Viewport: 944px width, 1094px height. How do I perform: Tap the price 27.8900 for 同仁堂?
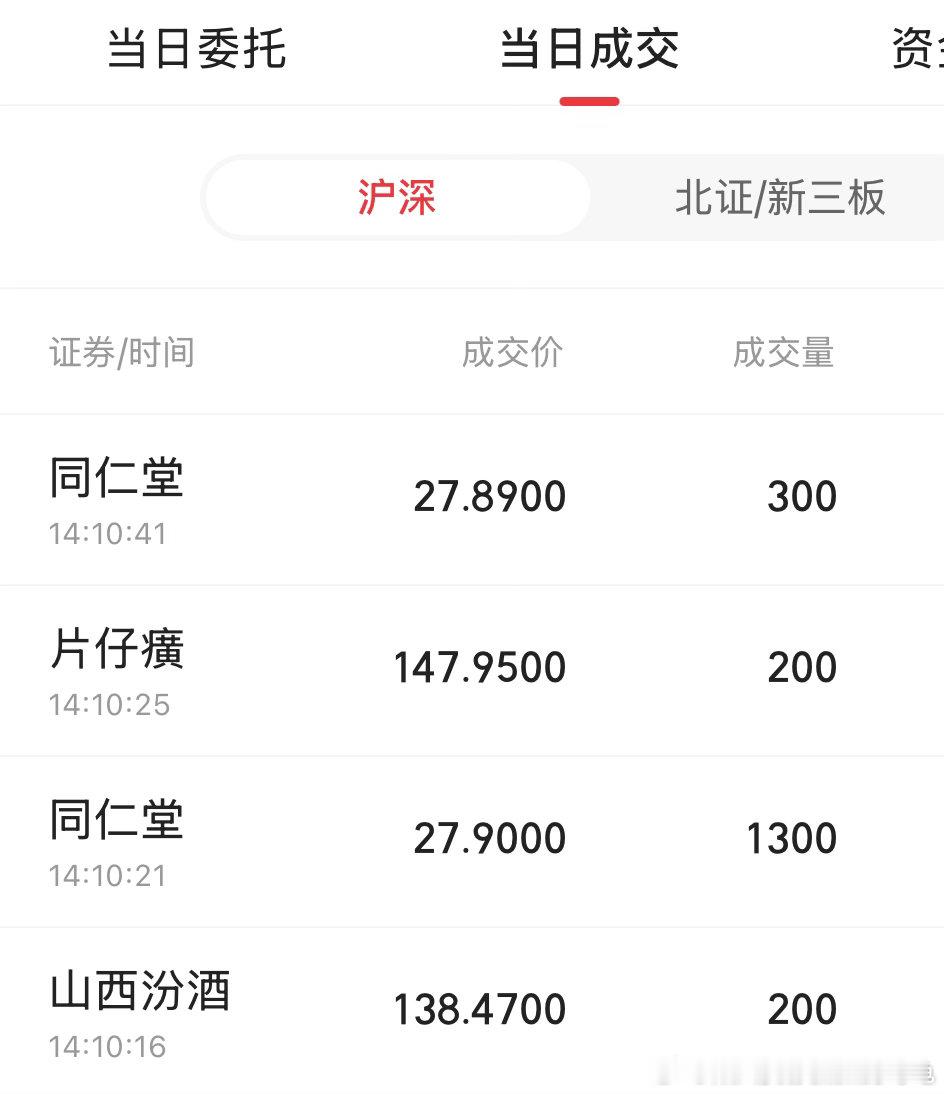pos(489,496)
